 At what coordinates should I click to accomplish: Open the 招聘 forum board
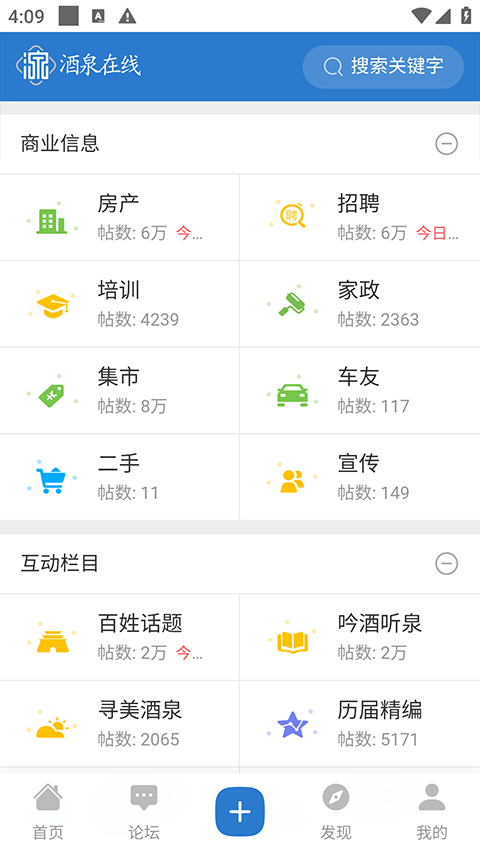360,217
